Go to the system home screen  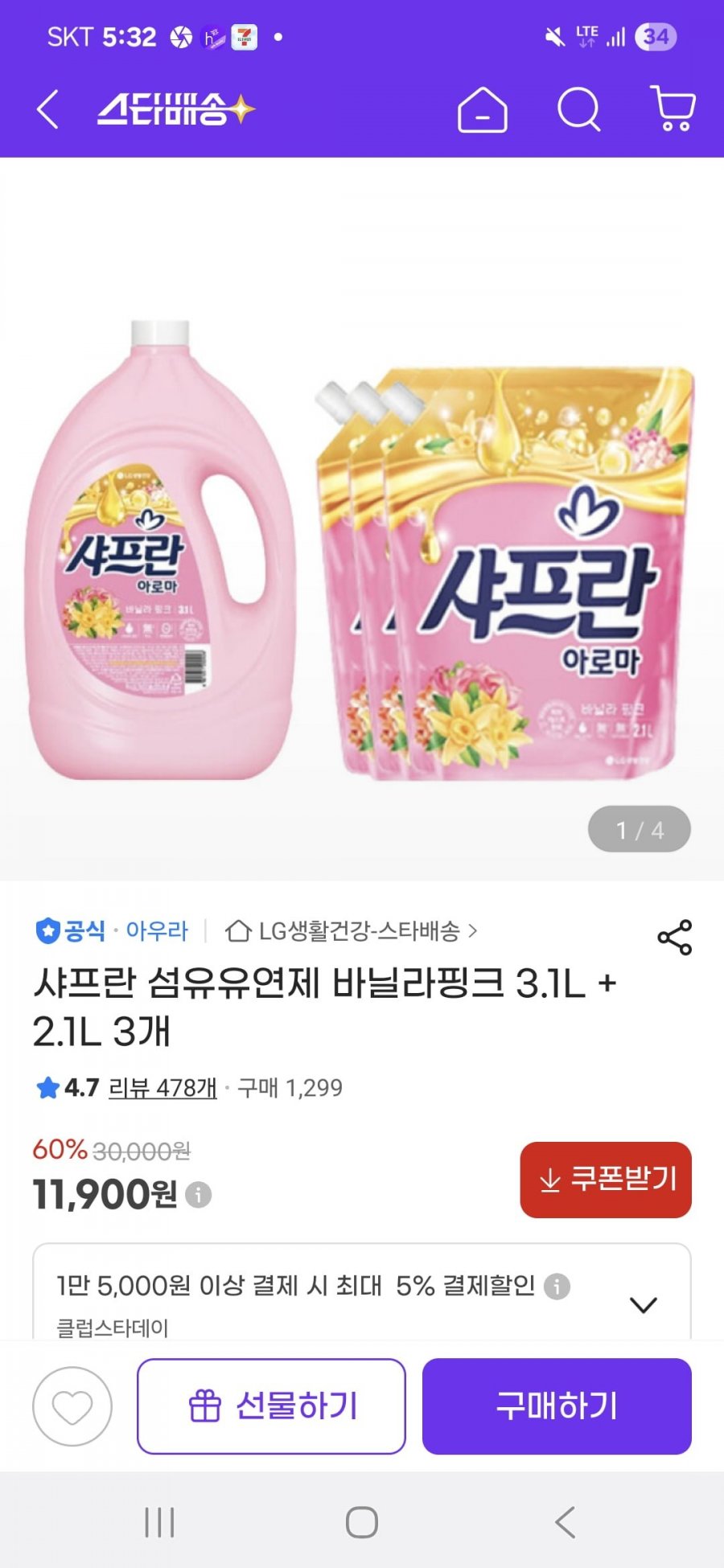tap(362, 1522)
